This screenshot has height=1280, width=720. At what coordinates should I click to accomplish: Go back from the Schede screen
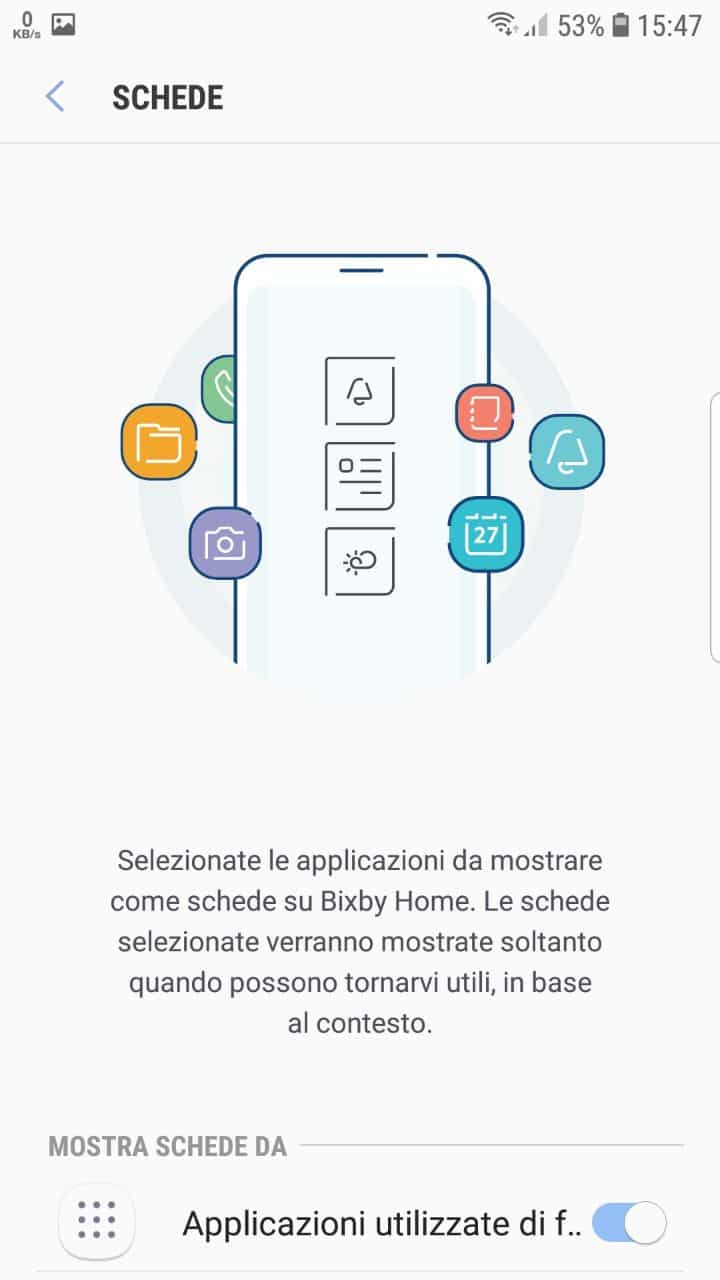(x=55, y=97)
